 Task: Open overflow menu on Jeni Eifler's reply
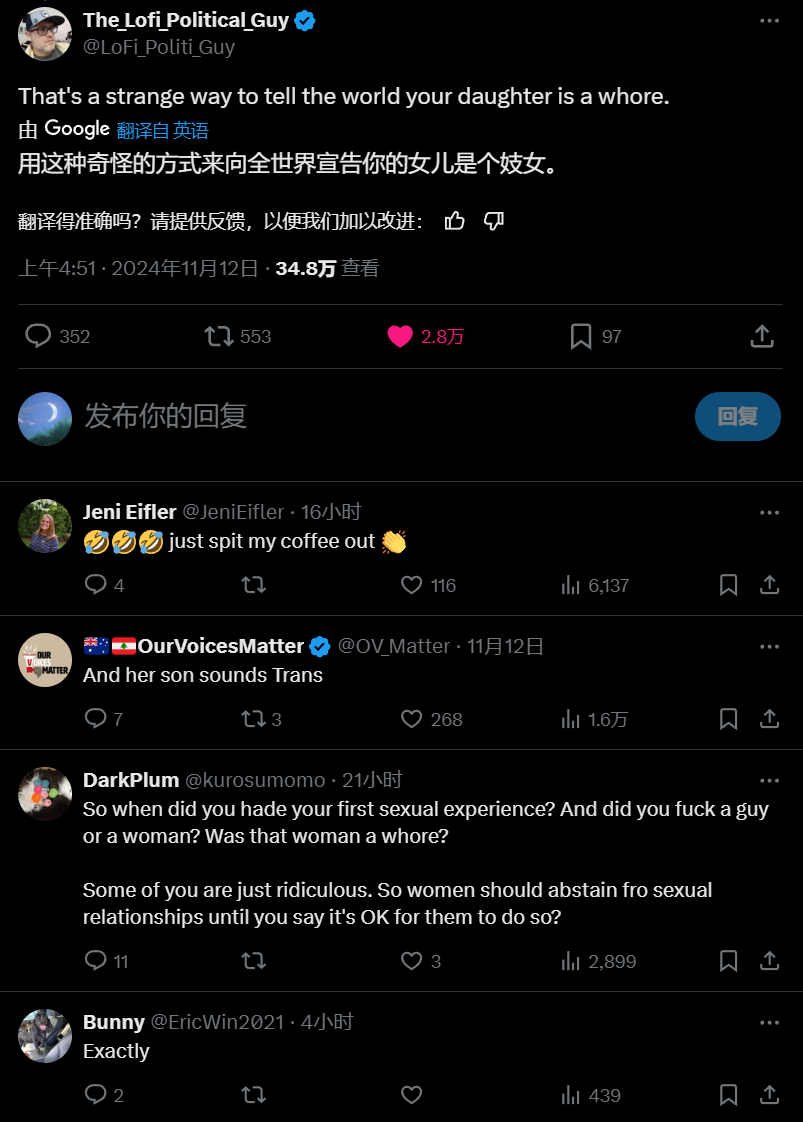pos(768,513)
